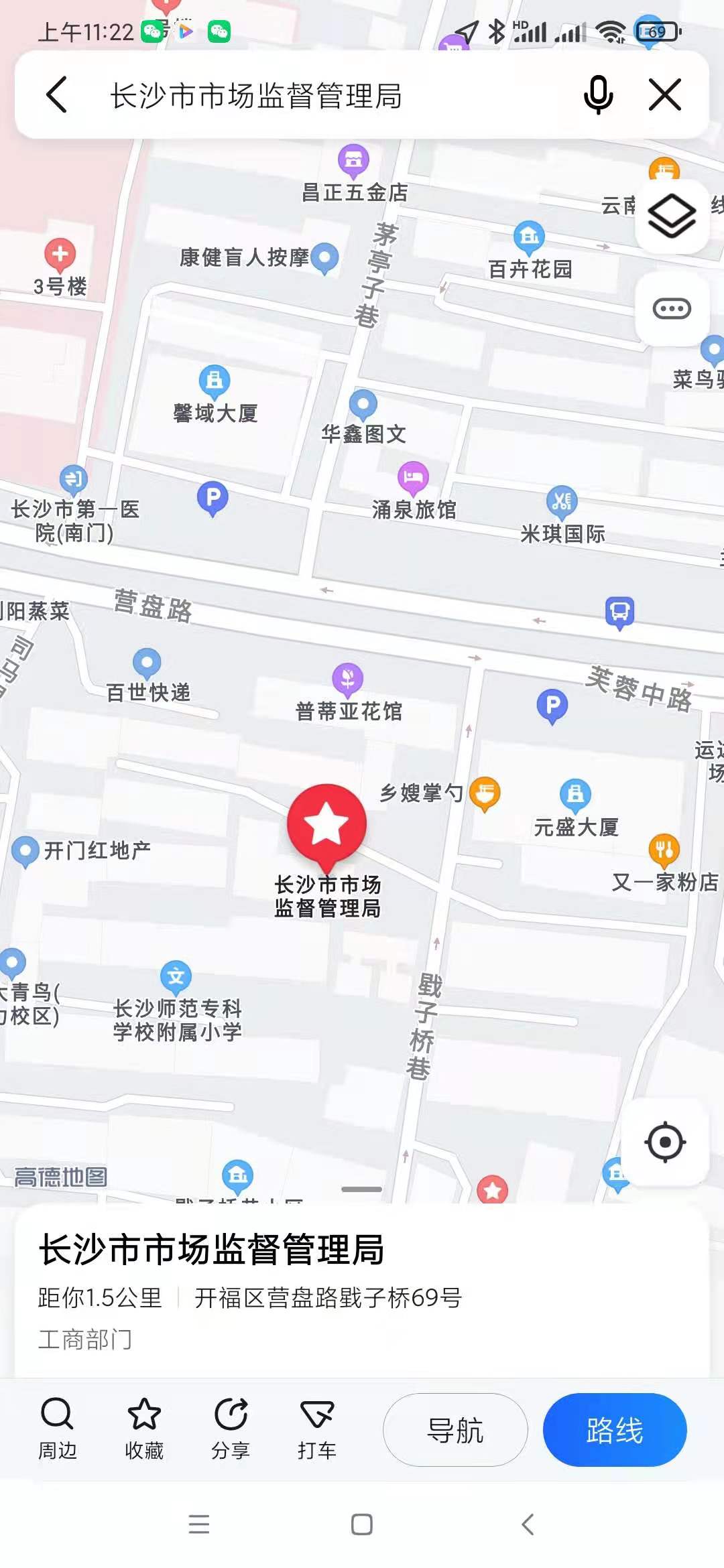Select the 元盛大厦 map marker
724x1568 pixels.
pos(575,795)
